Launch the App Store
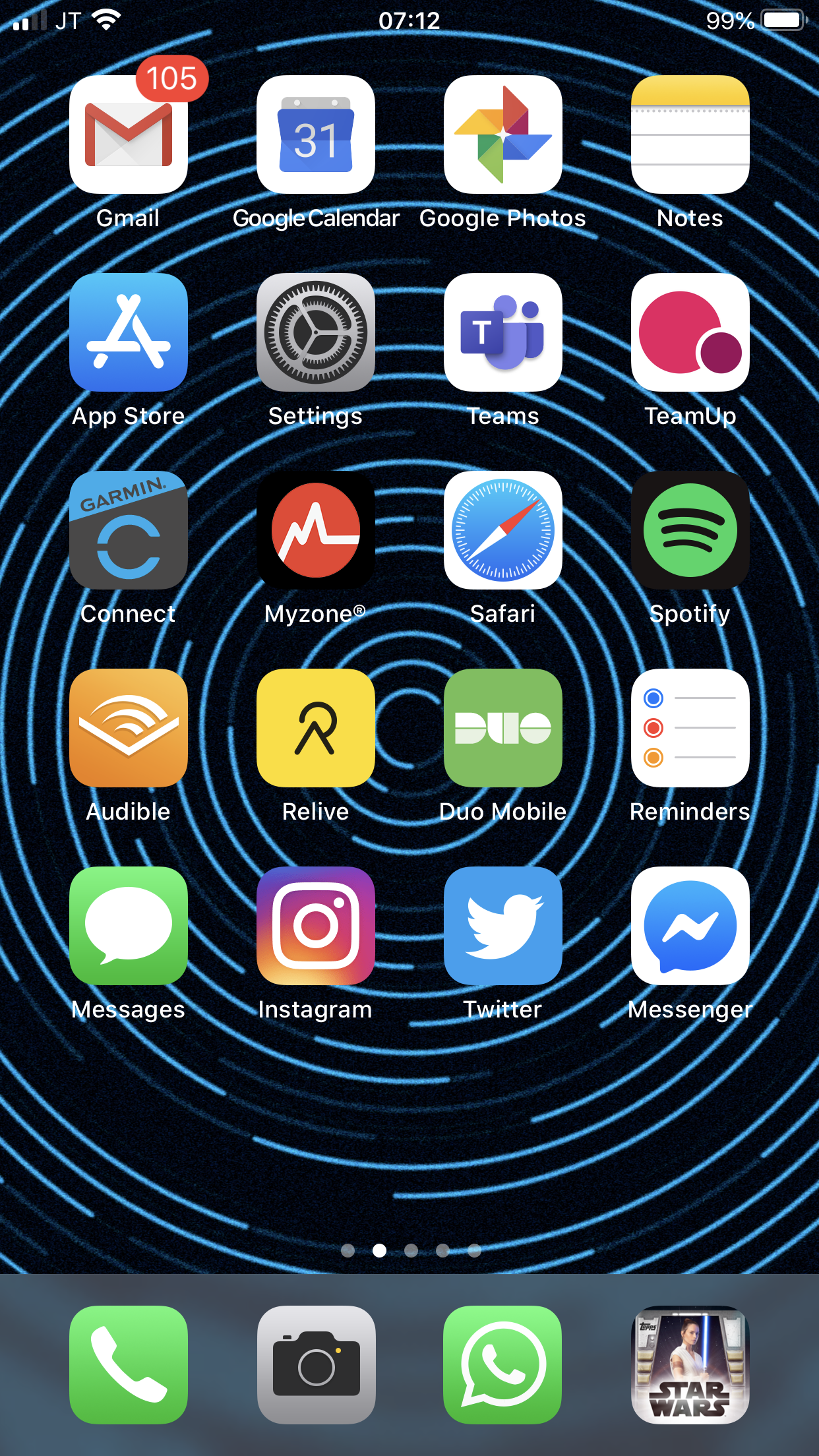819x1456 pixels. click(x=129, y=332)
